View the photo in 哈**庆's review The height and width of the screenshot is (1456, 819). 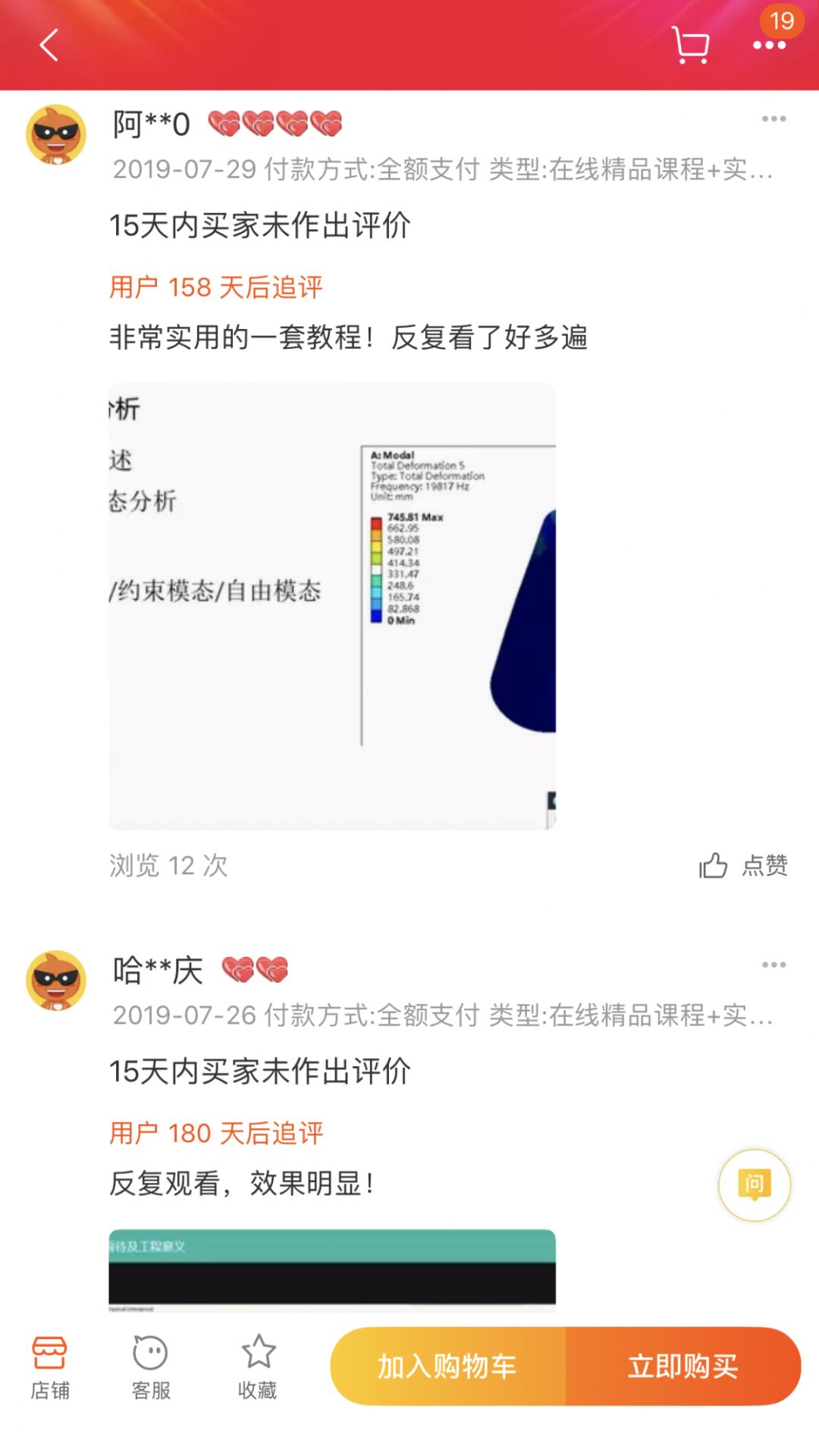point(332,1270)
